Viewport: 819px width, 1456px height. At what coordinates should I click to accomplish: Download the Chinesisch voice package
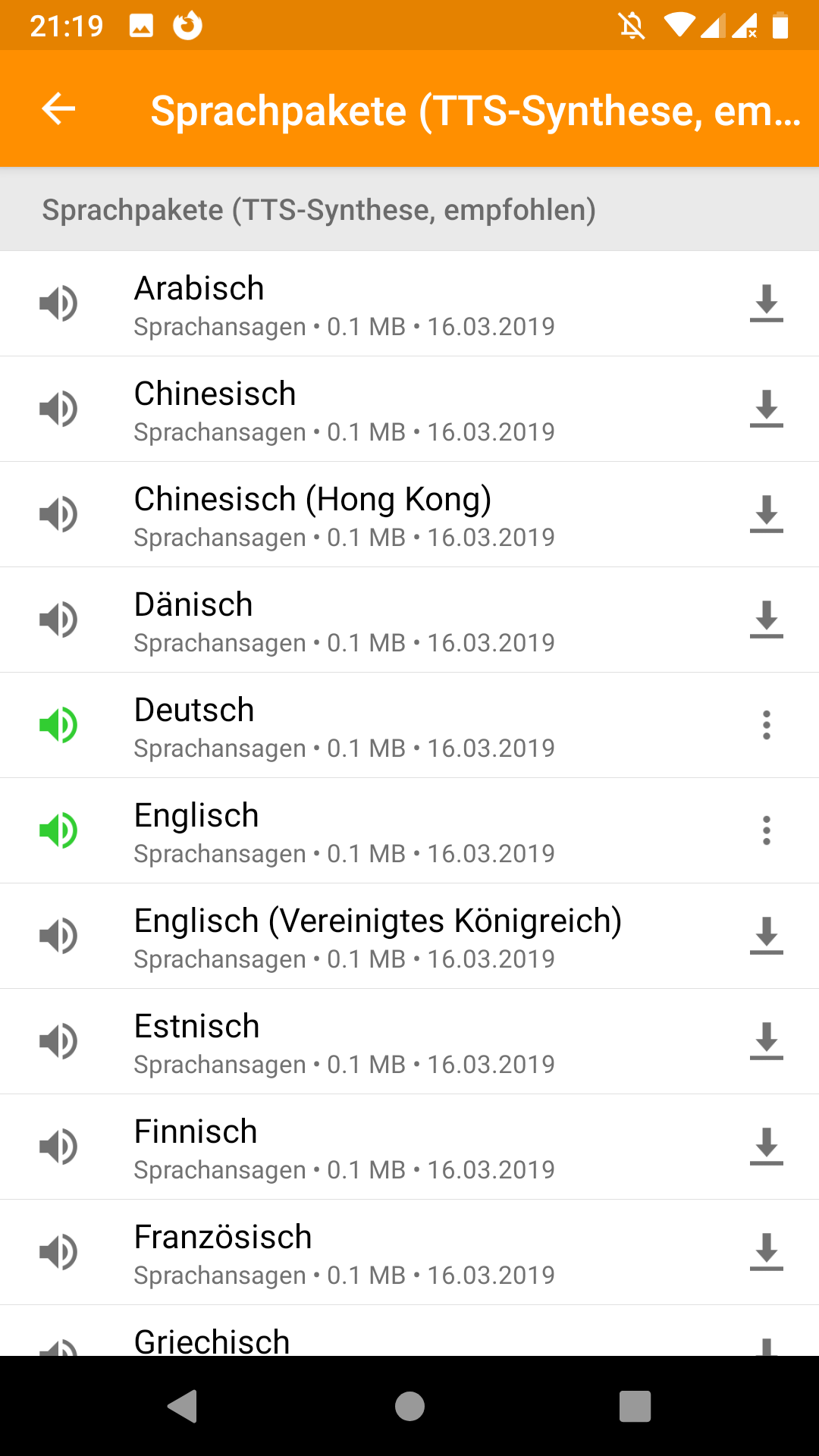(x=766, y=409)
